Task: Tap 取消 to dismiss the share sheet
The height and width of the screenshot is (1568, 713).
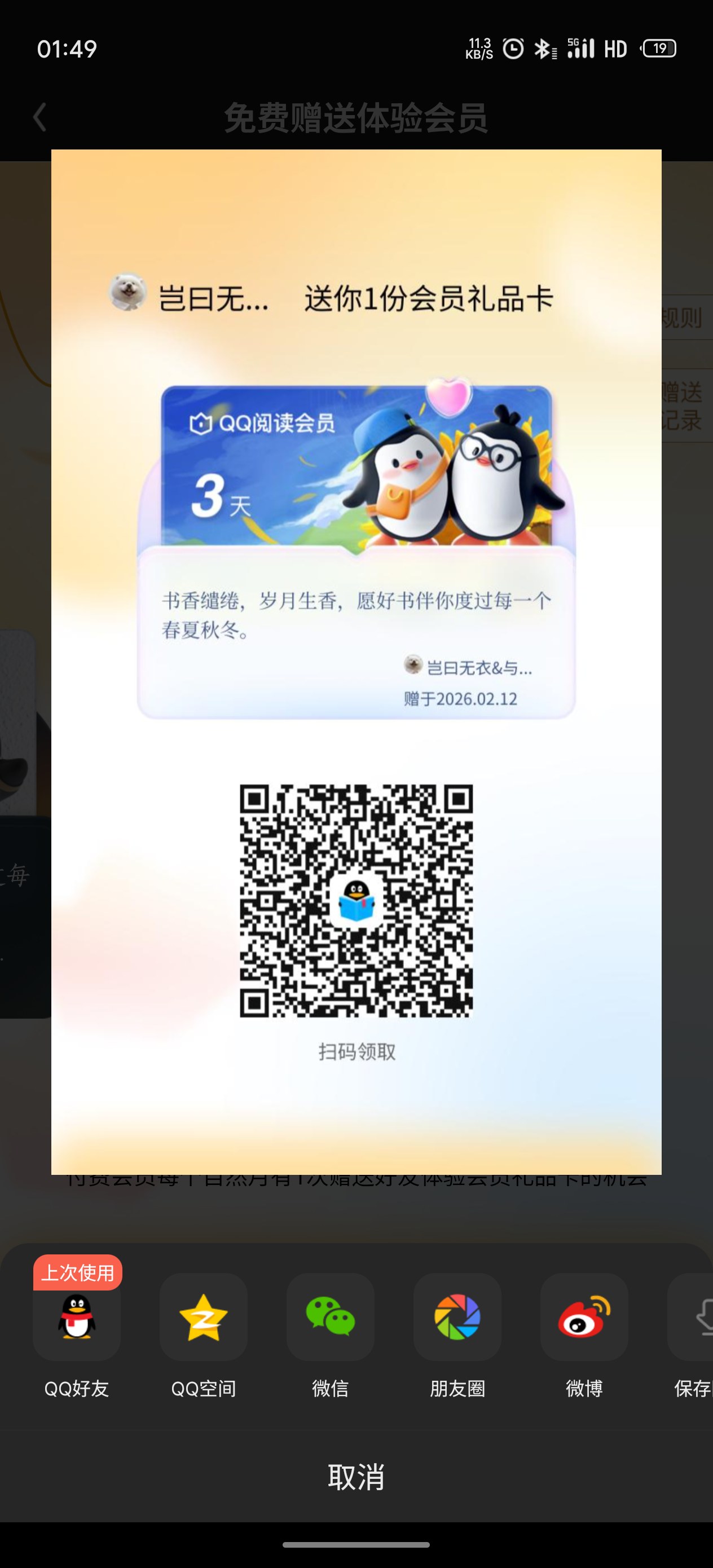Action: (356, 1477)
